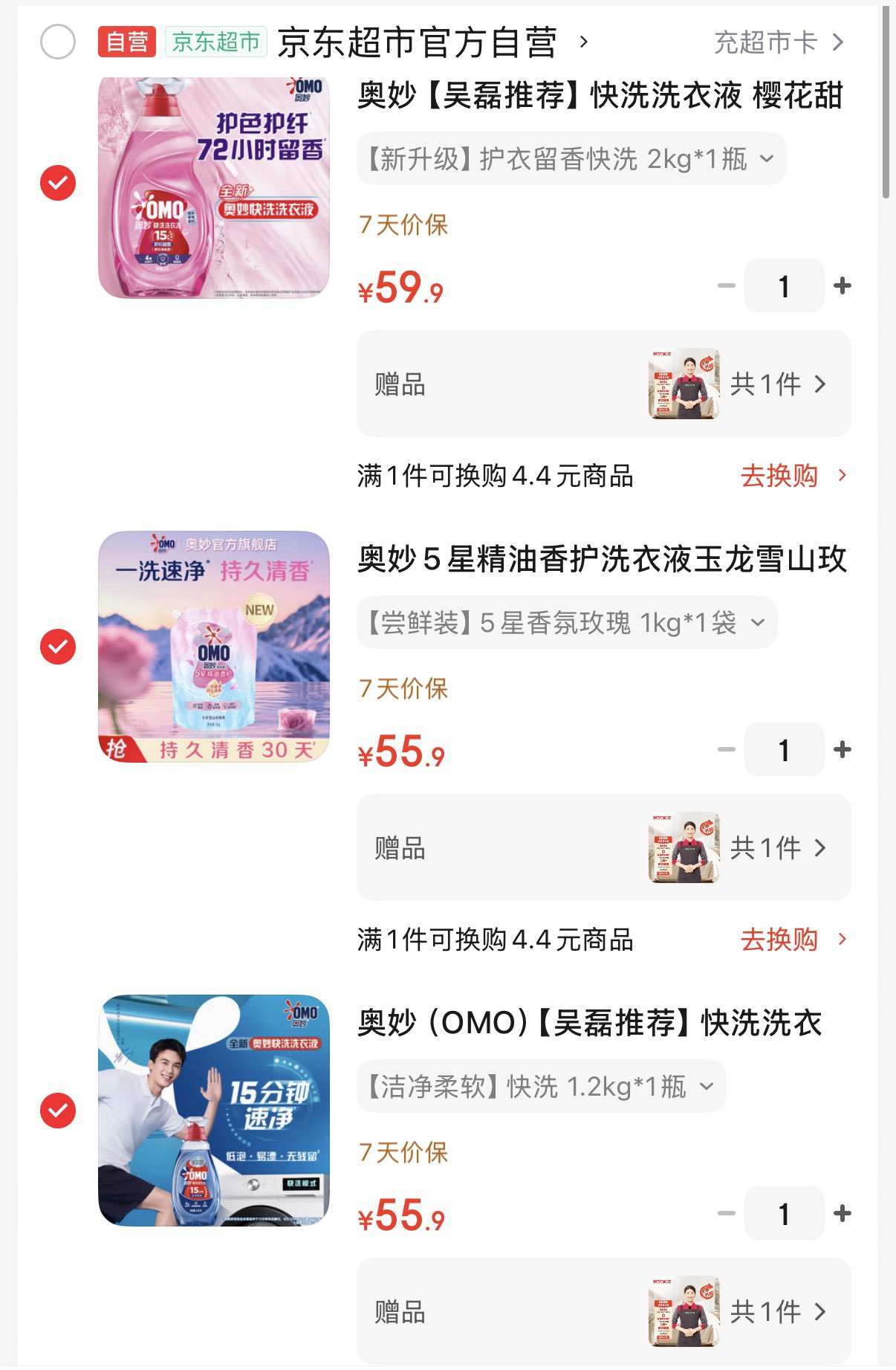
Task: Uncheck the 樱花甜 快洗洗衣液 item
Action: pyautogui.click(x=58, y=183)
